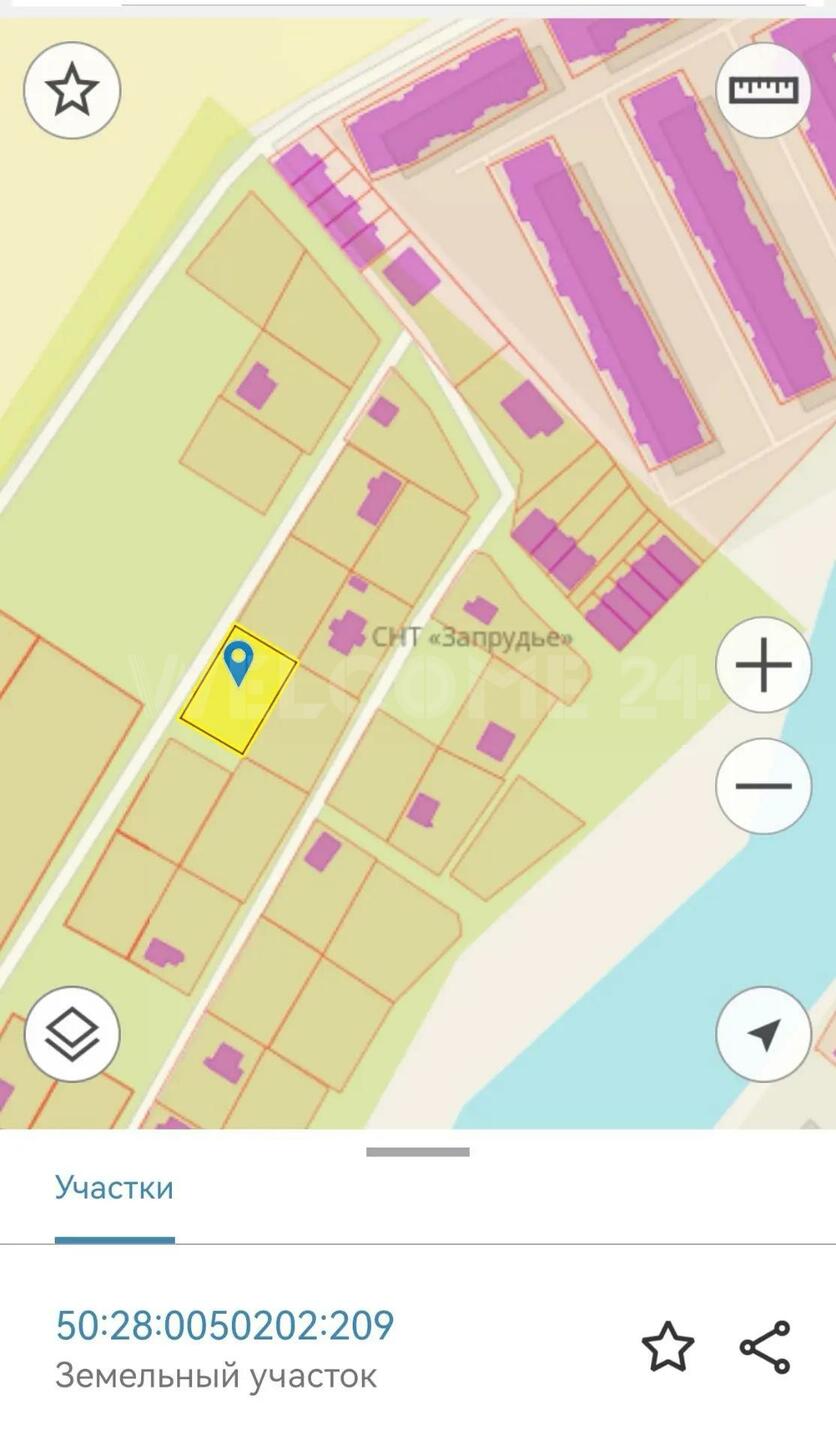
Task: Tap the blue pin on the highlighted parcel
Action: coord(238,664)
